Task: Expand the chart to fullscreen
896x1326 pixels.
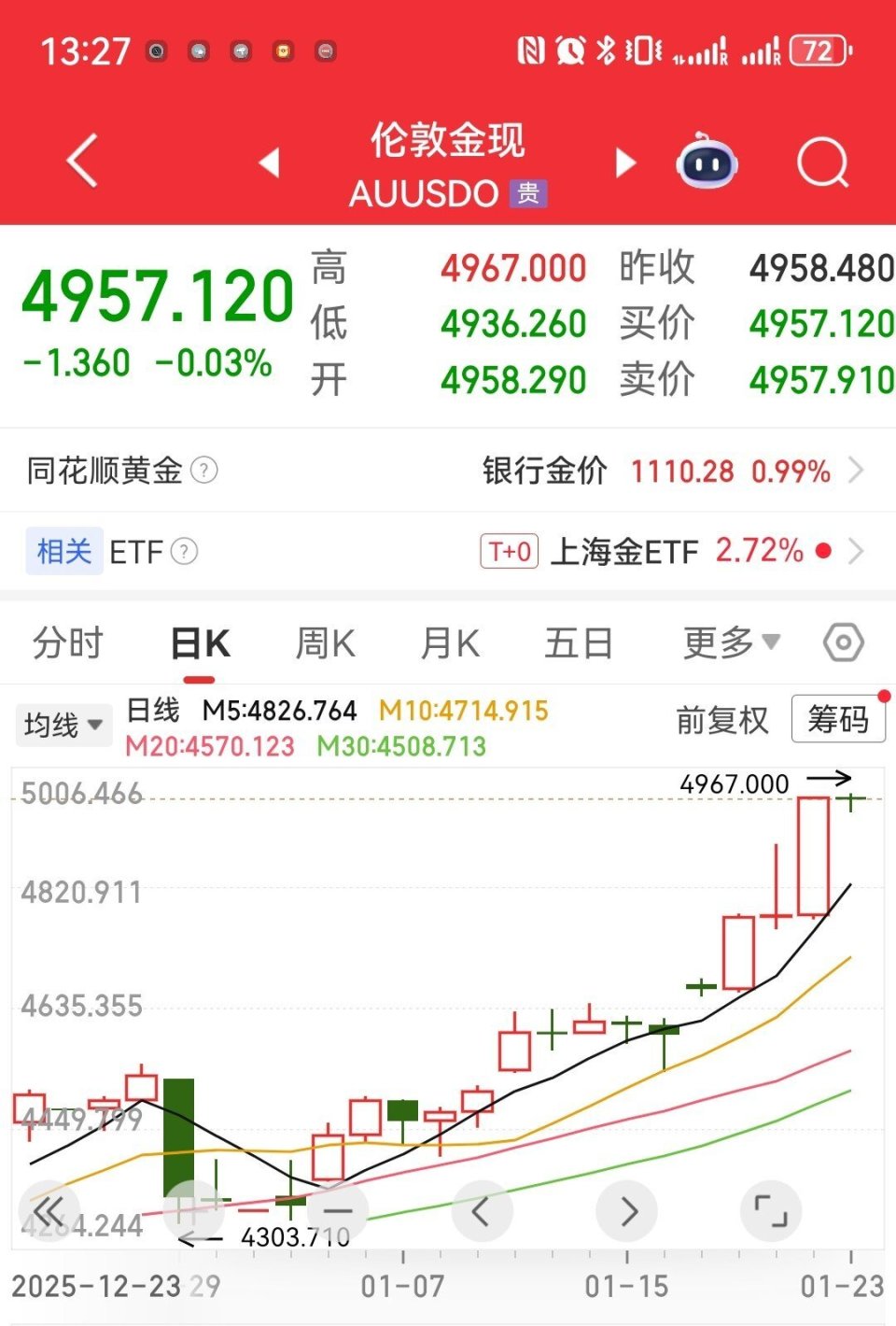Action: [771, 1210]
